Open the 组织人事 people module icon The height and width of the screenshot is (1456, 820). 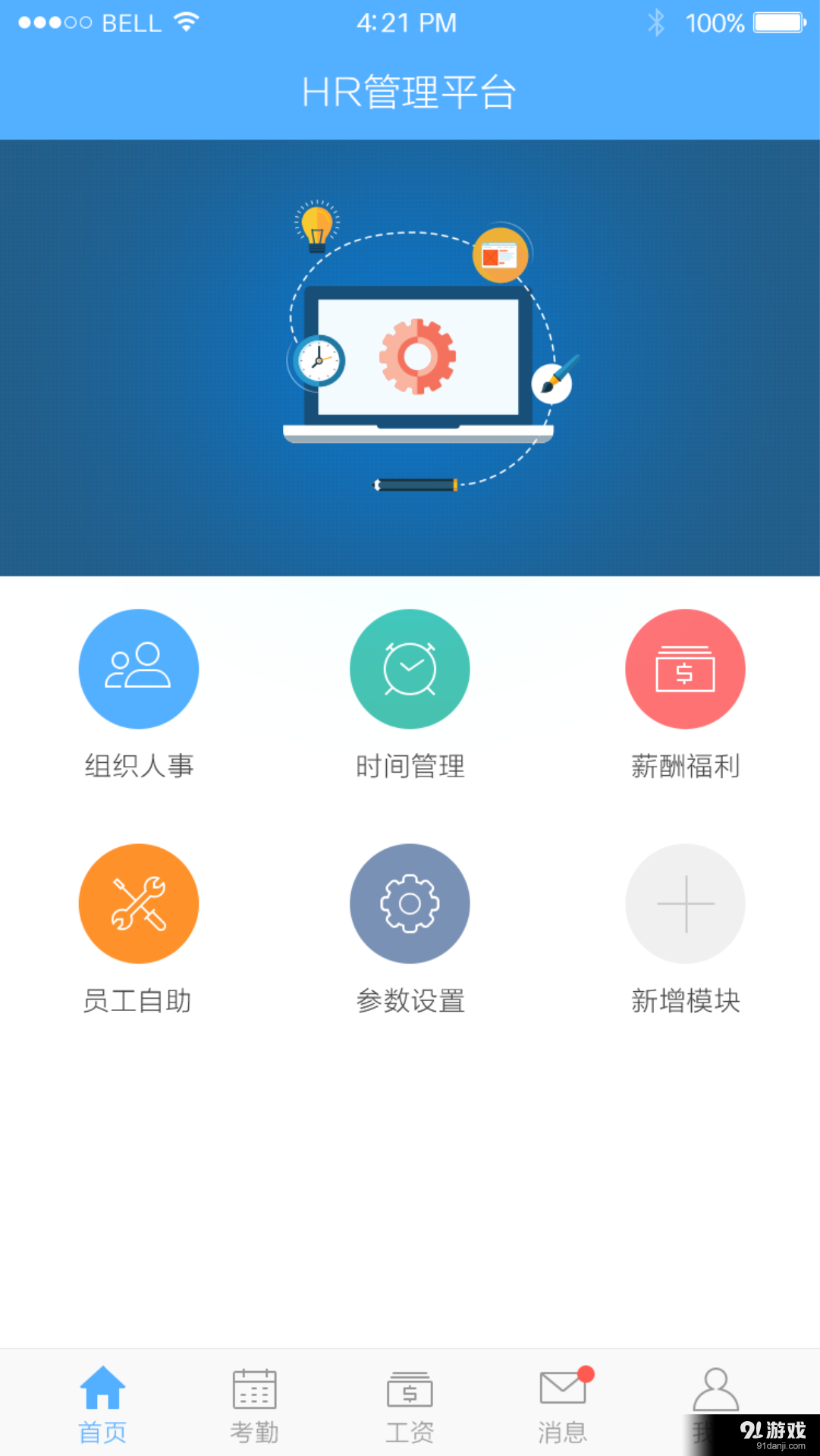click(x=138, y=668)
